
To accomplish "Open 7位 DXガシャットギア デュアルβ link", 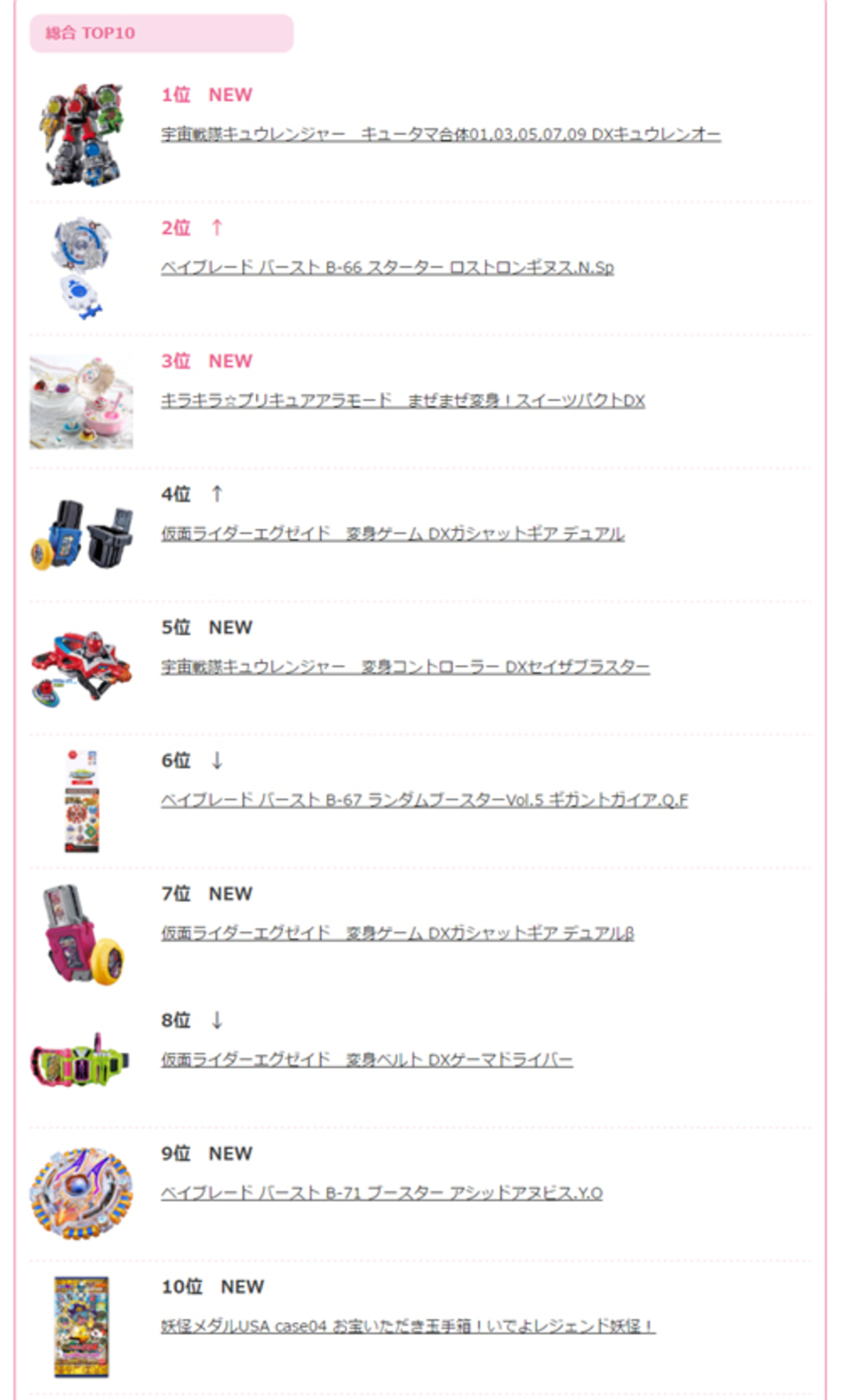I will click(397, 933).
